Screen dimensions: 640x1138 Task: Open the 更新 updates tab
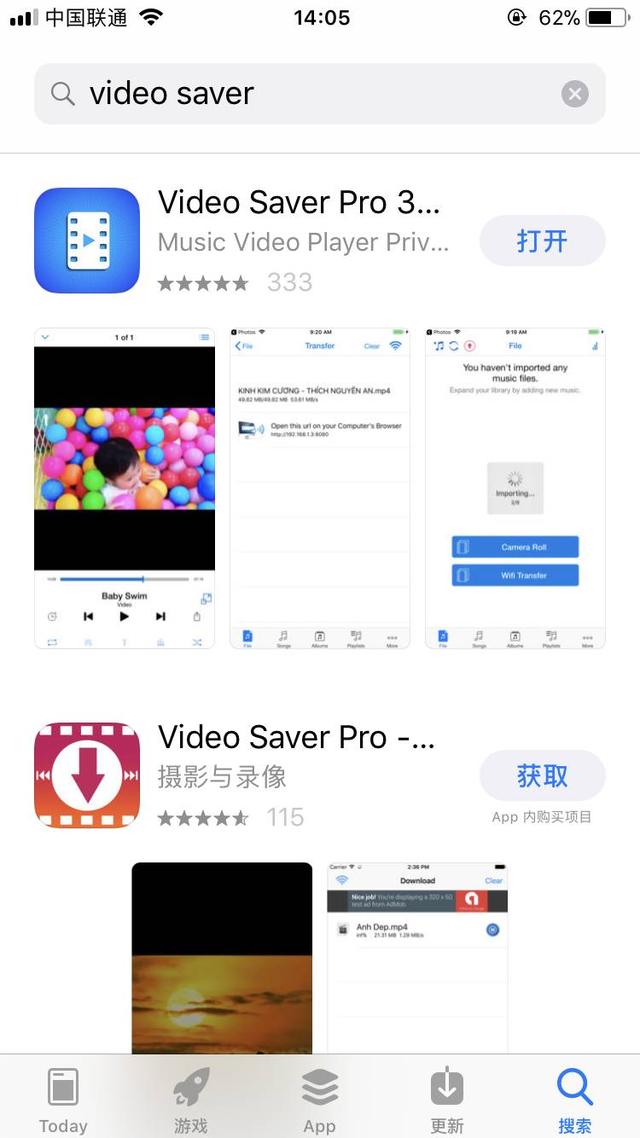tap(447, 1098)
